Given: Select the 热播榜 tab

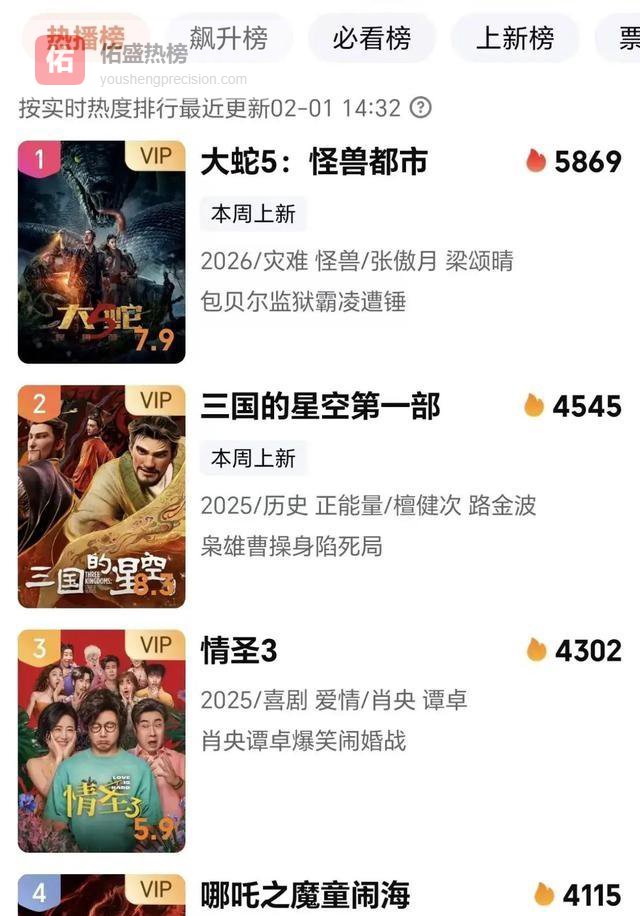Looking at the screenshot, I should coord(85,39).
